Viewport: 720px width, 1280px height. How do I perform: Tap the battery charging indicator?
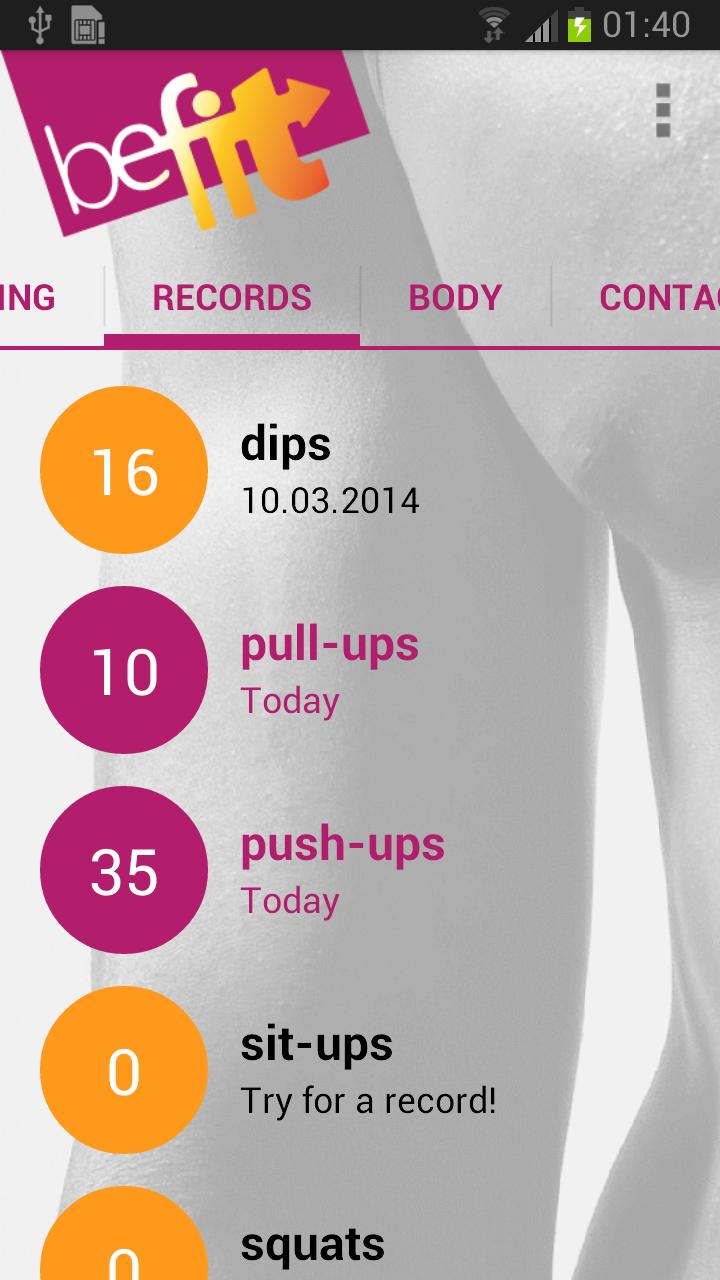click(x=580, y=25)
